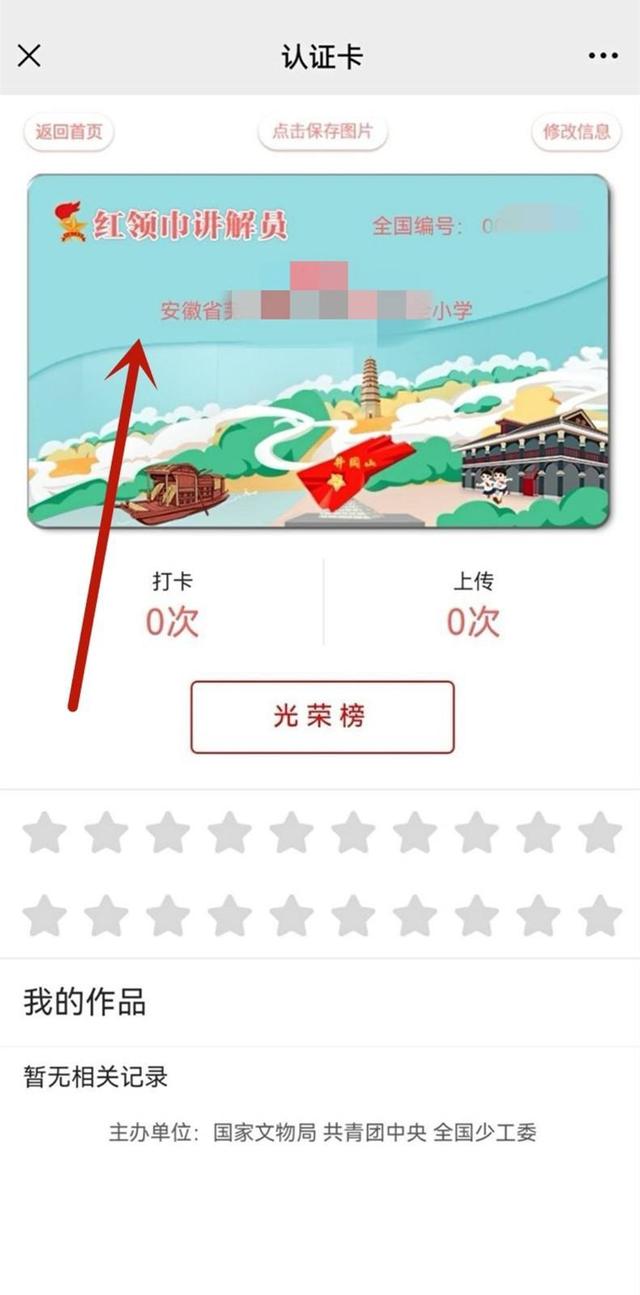The height and width of the screenshot is (1295, 640).
Task: Open the three-dot more options menu
Action: click(603, 56)
